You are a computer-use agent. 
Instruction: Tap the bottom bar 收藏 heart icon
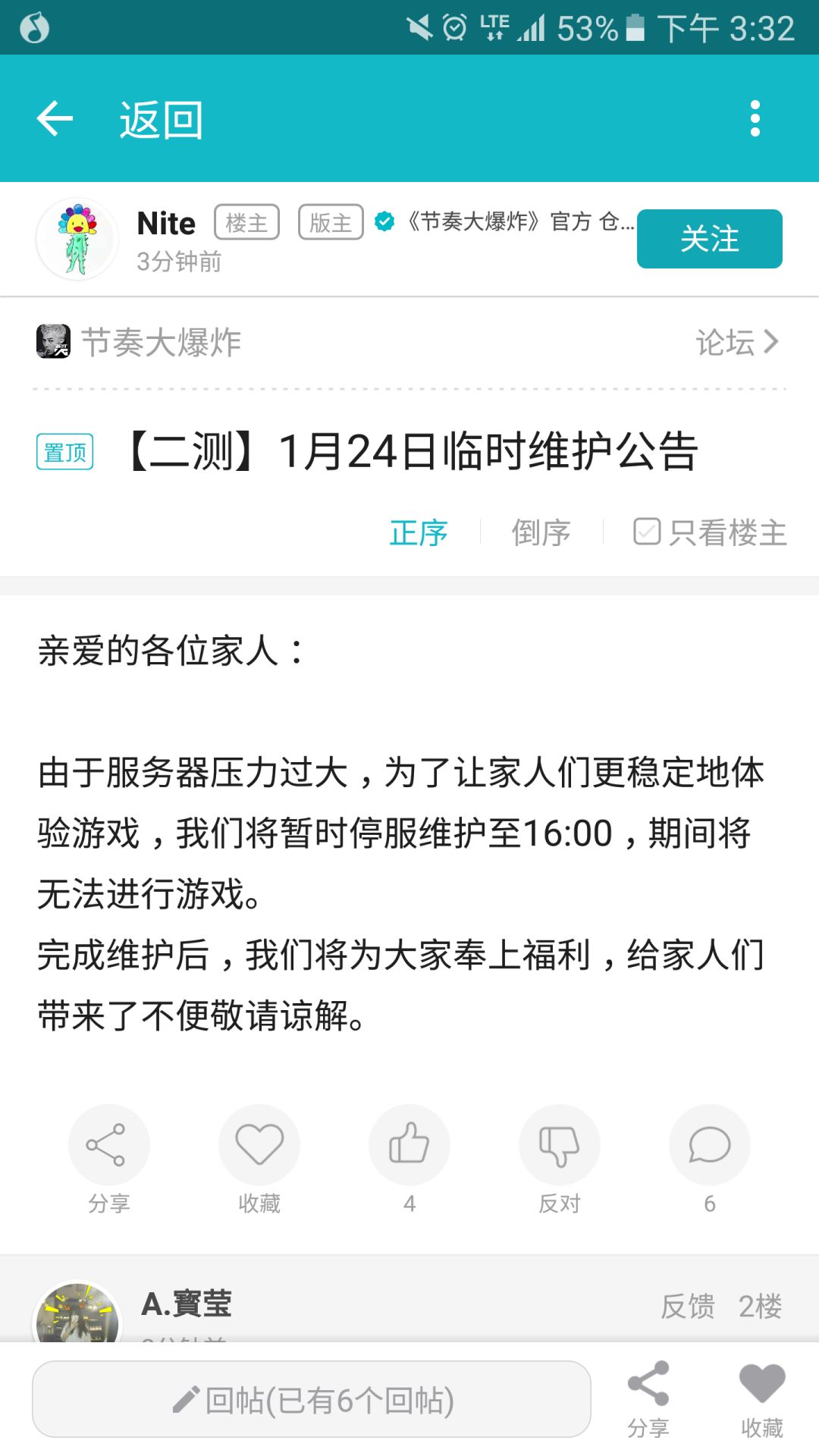tap(762, 1399)
